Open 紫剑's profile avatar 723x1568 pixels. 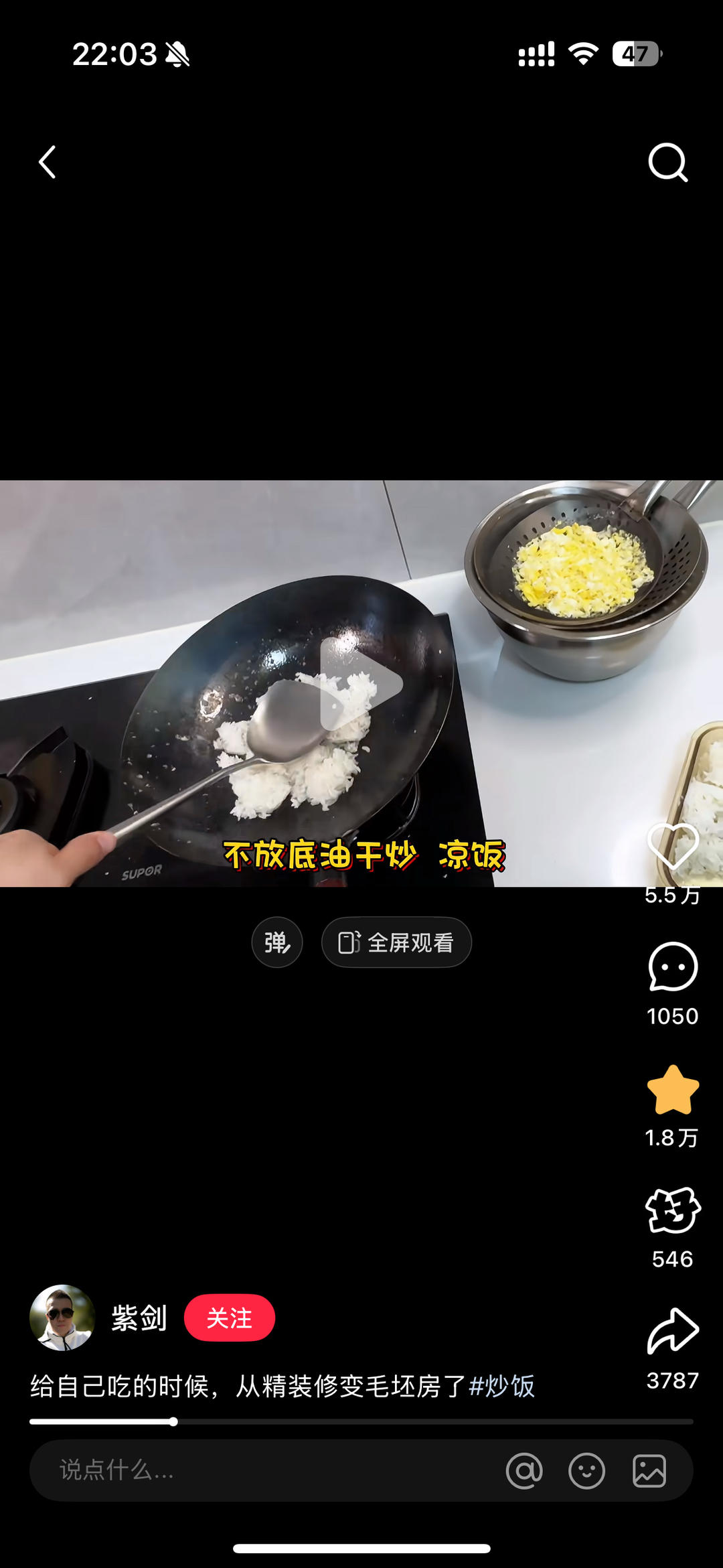pos(62,1317)
